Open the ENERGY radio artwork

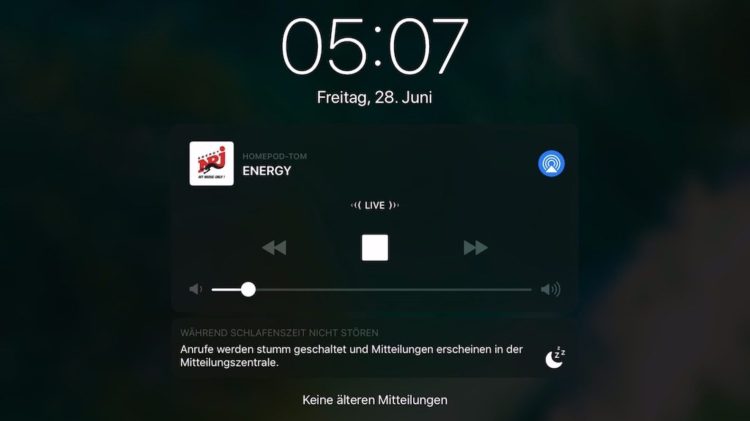211,163
